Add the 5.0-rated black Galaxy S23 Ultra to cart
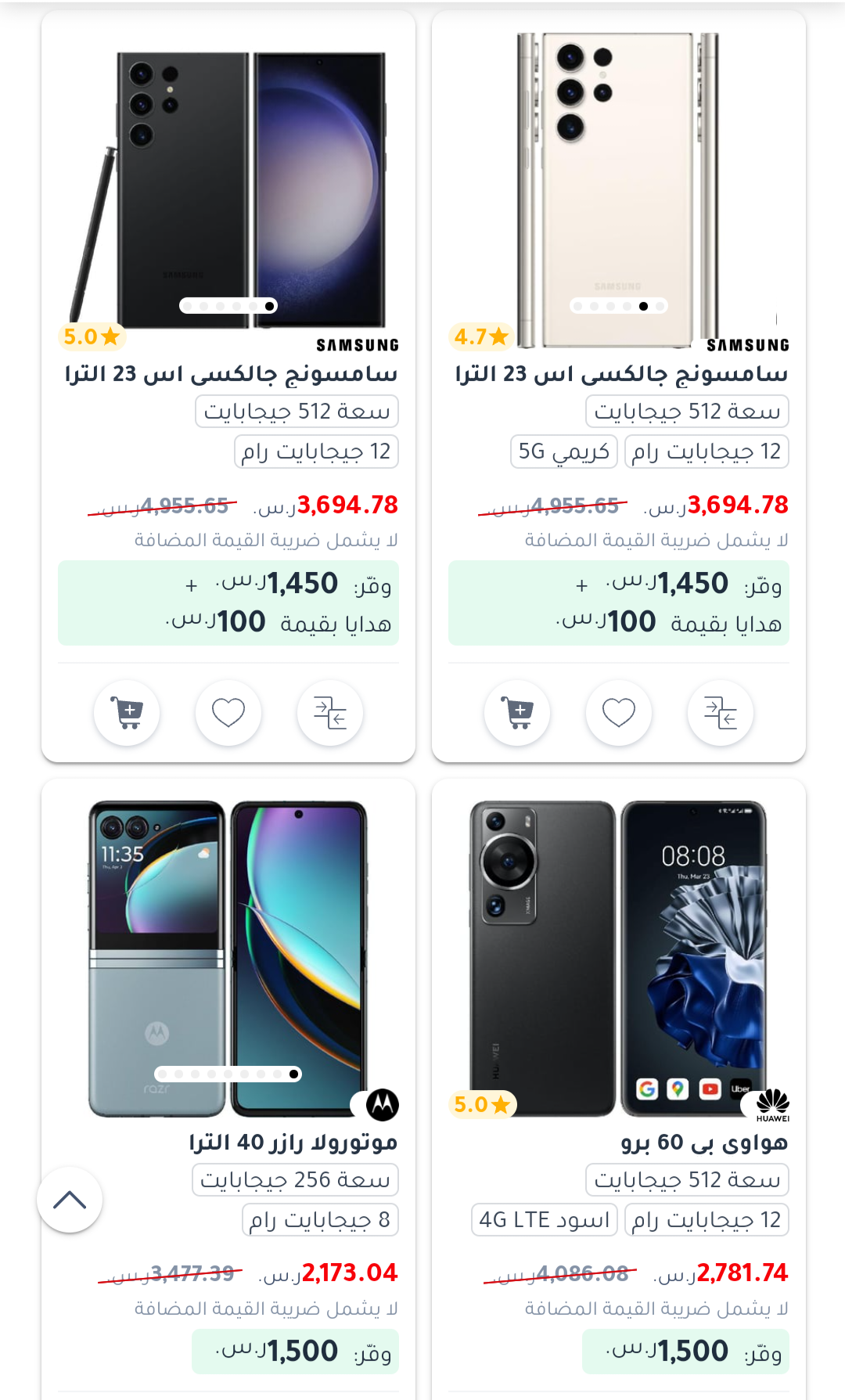 [x=127, y=713]
